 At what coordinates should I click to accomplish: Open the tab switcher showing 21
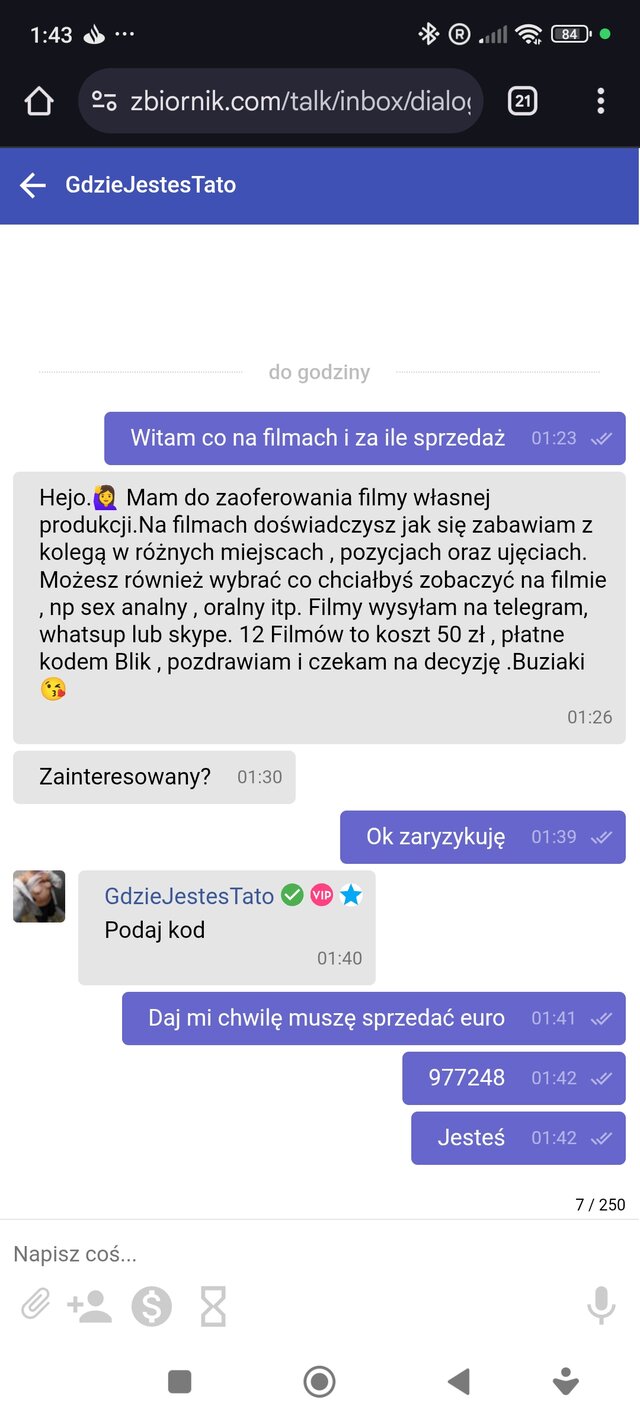click(522, 101)
